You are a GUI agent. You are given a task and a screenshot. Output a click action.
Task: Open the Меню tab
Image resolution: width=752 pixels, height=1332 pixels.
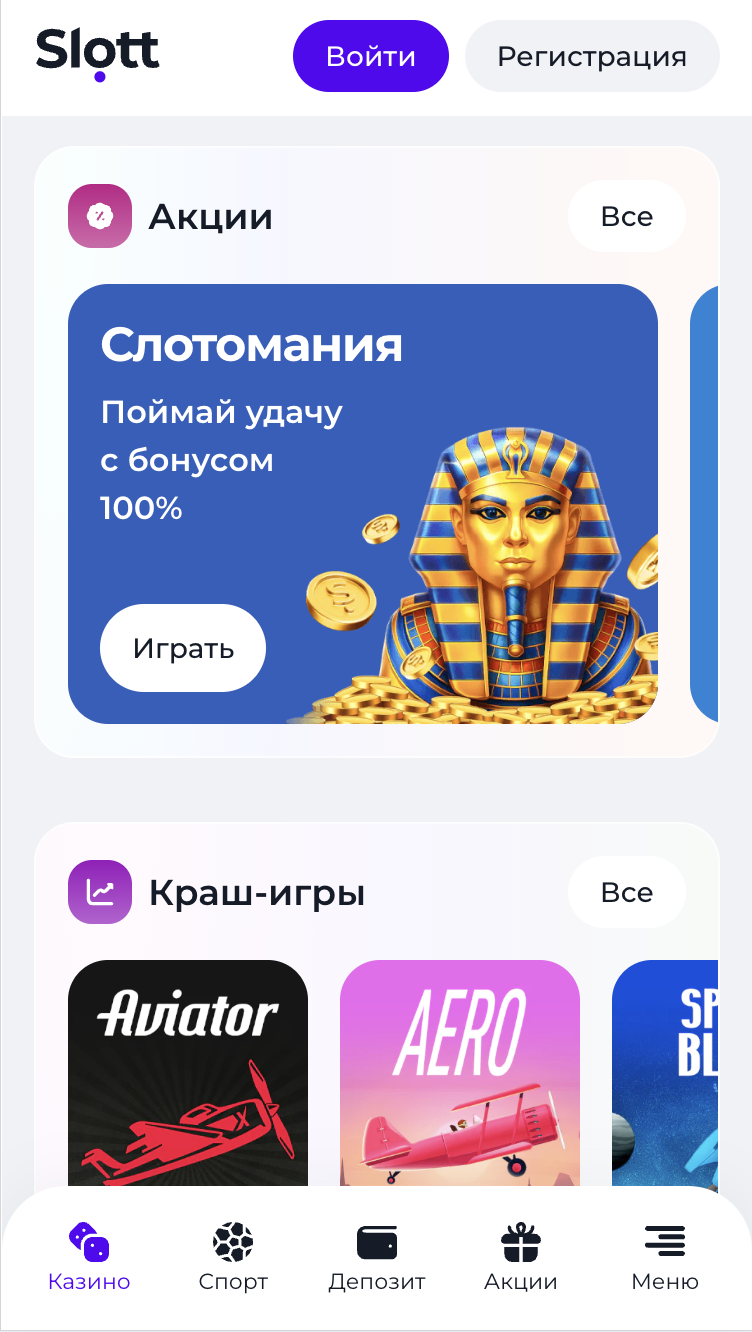pyautogui.click(x=665, y=1257)
